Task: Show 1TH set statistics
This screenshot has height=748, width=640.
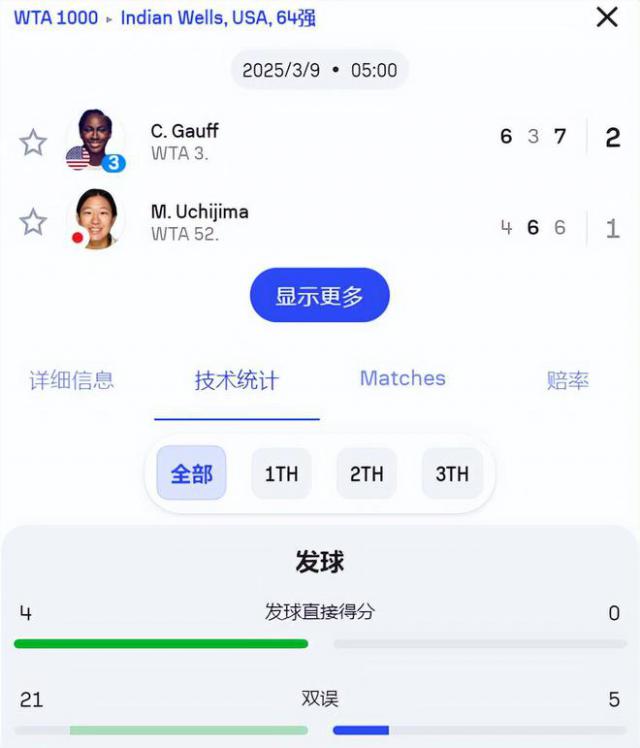Action: pos(281,473)
